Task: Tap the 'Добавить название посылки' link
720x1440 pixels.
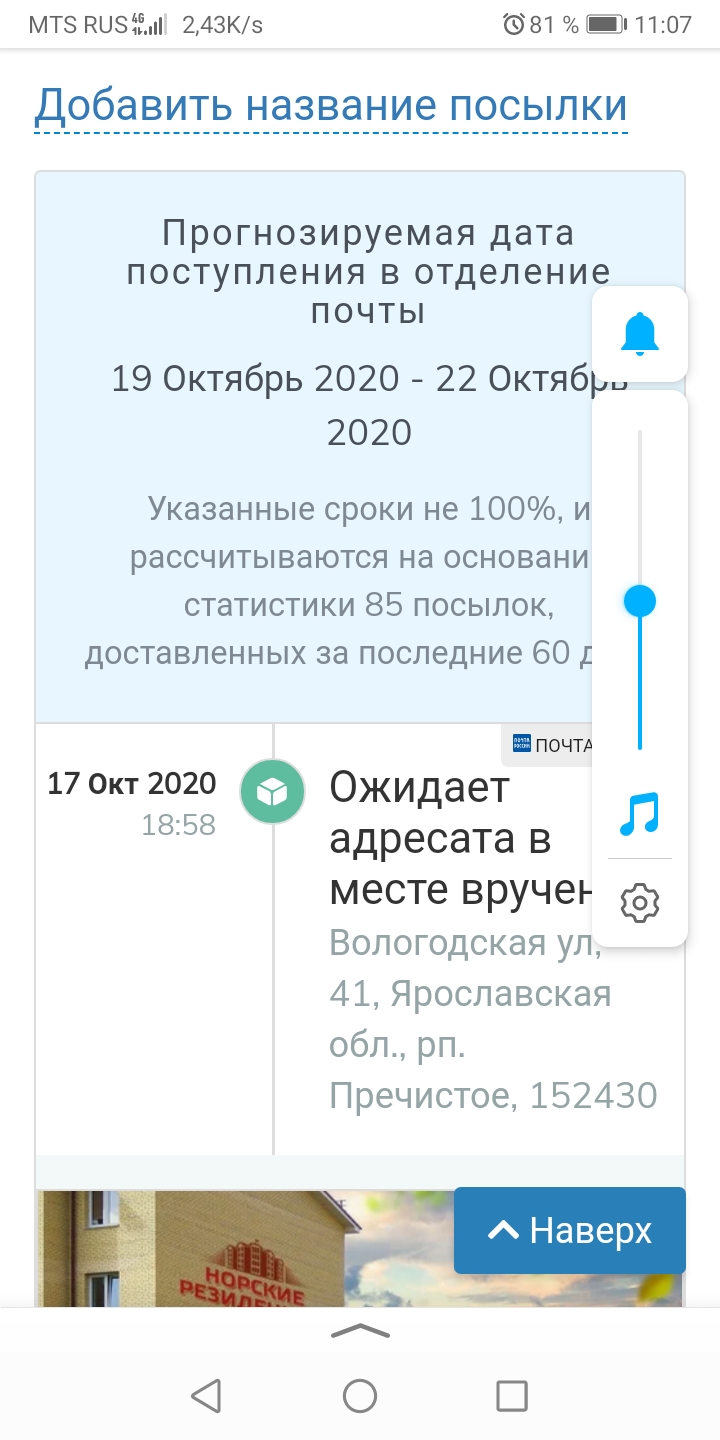Action: click(x=331, y=105)
